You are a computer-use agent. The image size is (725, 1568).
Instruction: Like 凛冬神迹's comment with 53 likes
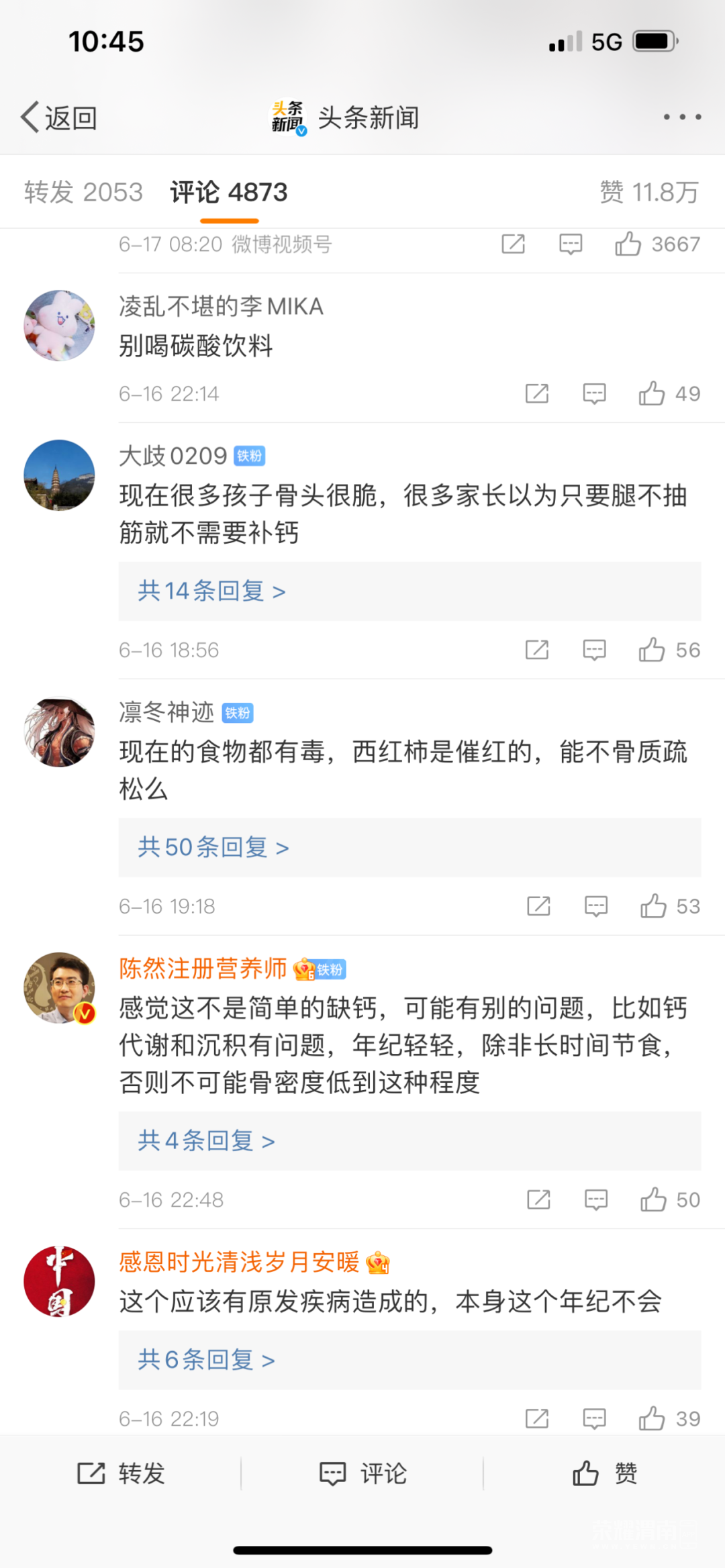(653, 906)
